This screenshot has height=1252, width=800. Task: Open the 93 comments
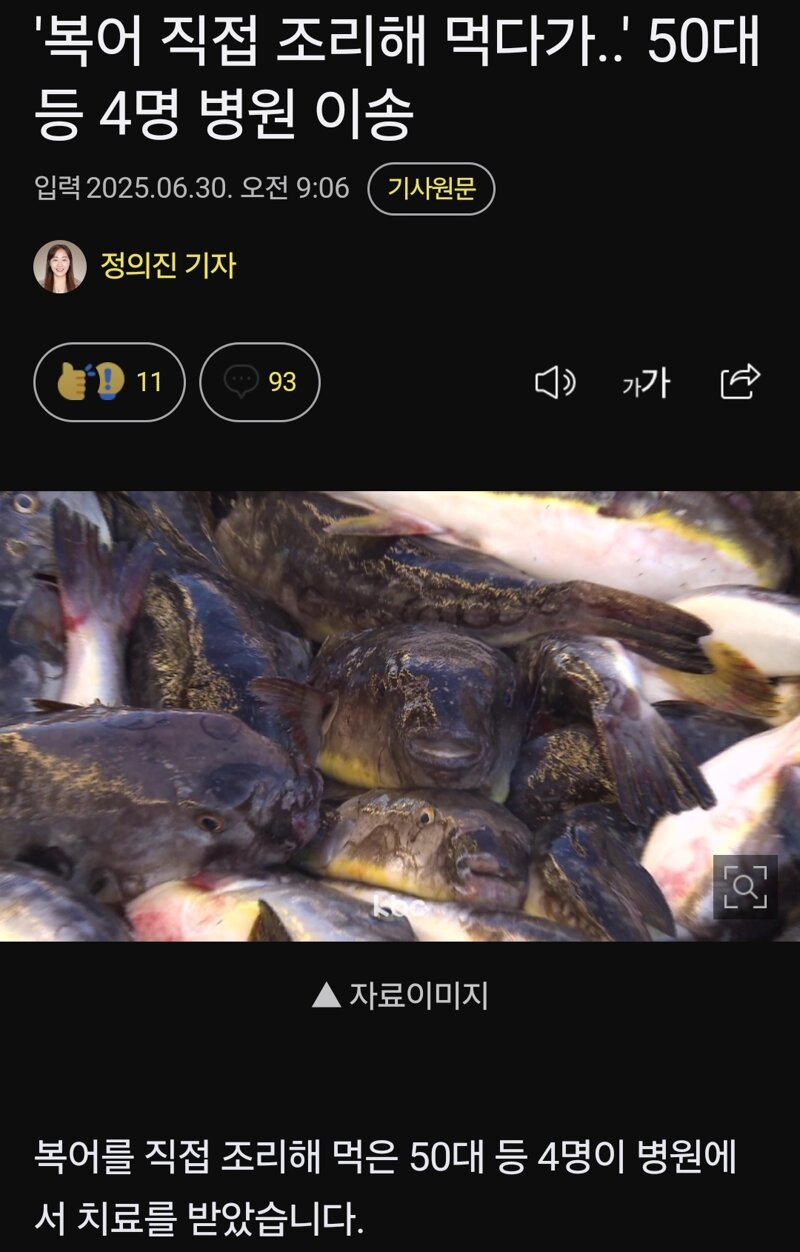coord(259,382)
